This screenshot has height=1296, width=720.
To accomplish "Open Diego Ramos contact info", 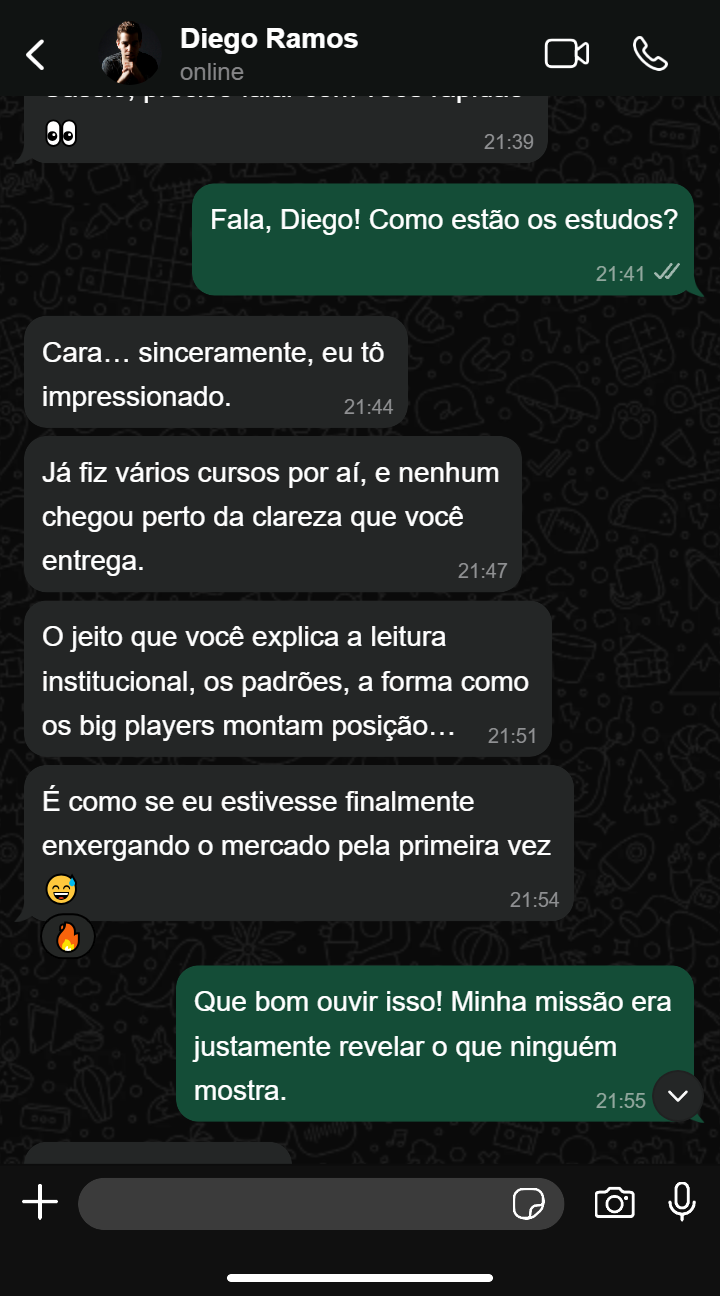I will (x=268, y=54).
